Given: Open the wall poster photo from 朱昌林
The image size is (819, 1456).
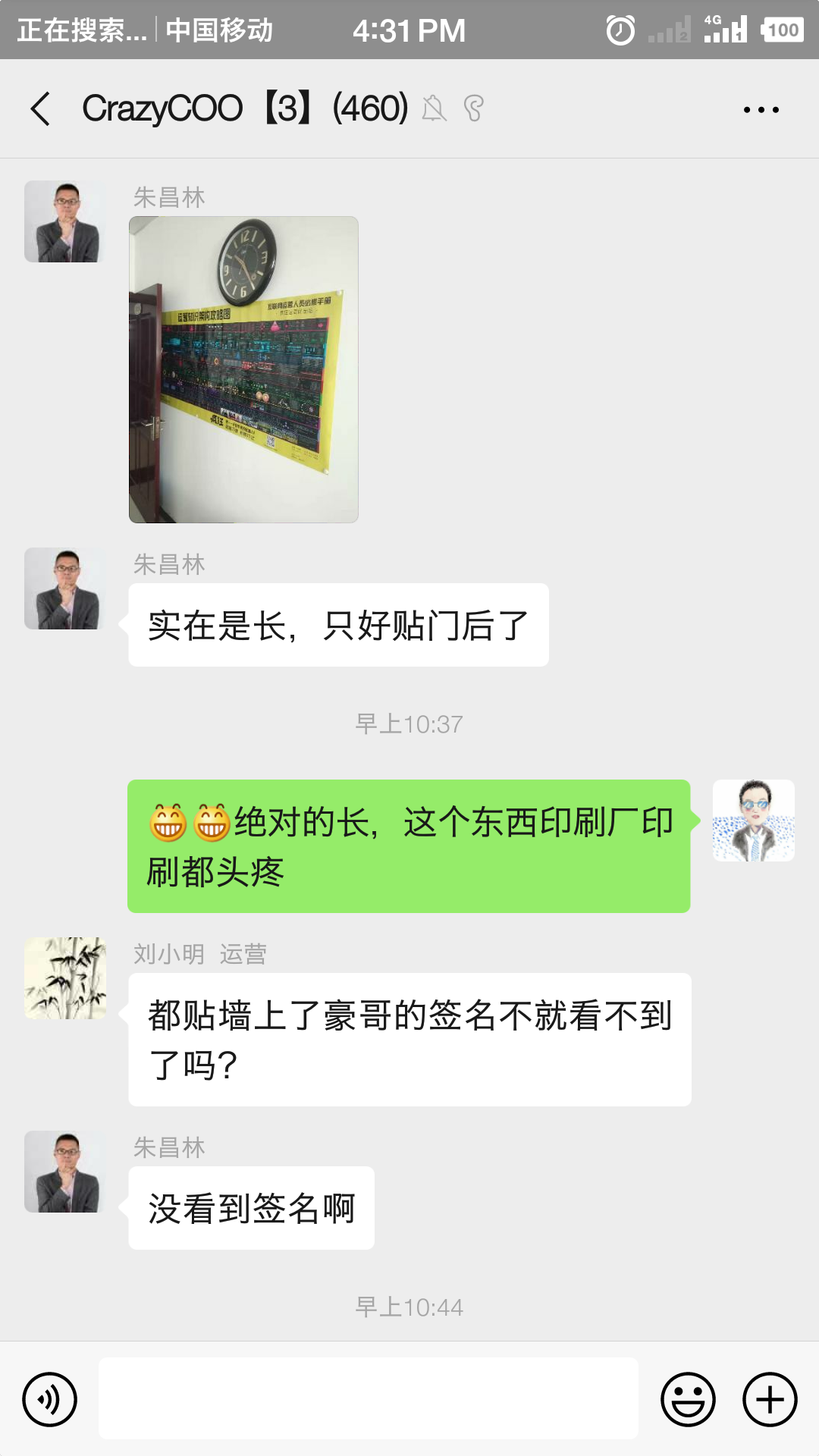Looking at the screenshot, I should pos(243,369).
